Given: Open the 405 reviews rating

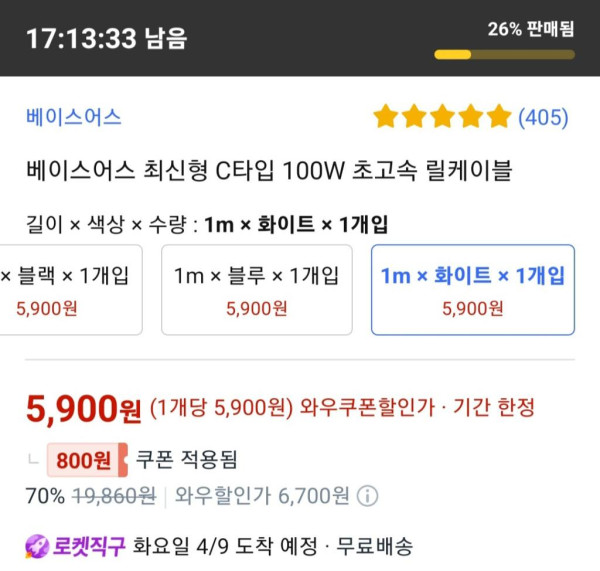Looking at the screenshot, I should click(470, 117).
